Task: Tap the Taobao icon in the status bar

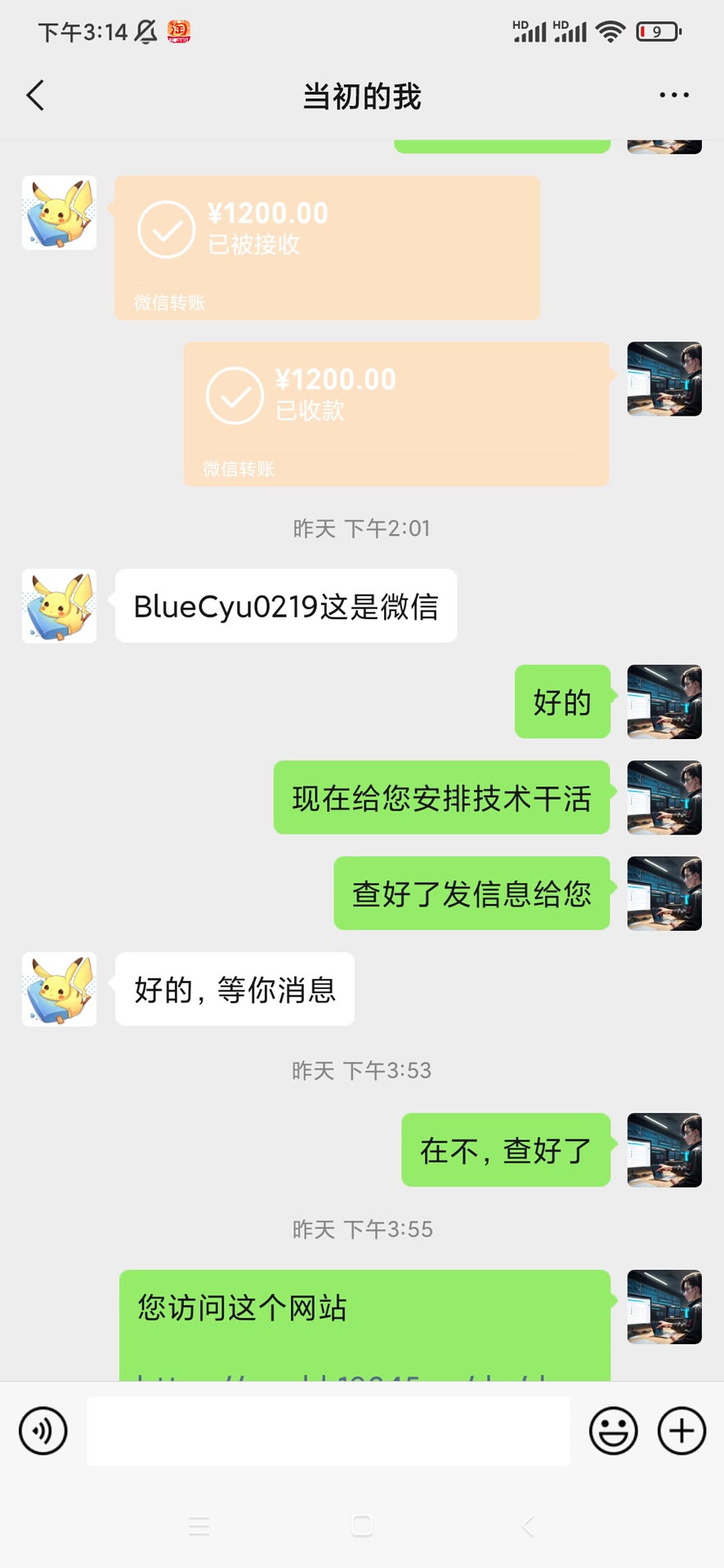Action: (x=181, y=30)
